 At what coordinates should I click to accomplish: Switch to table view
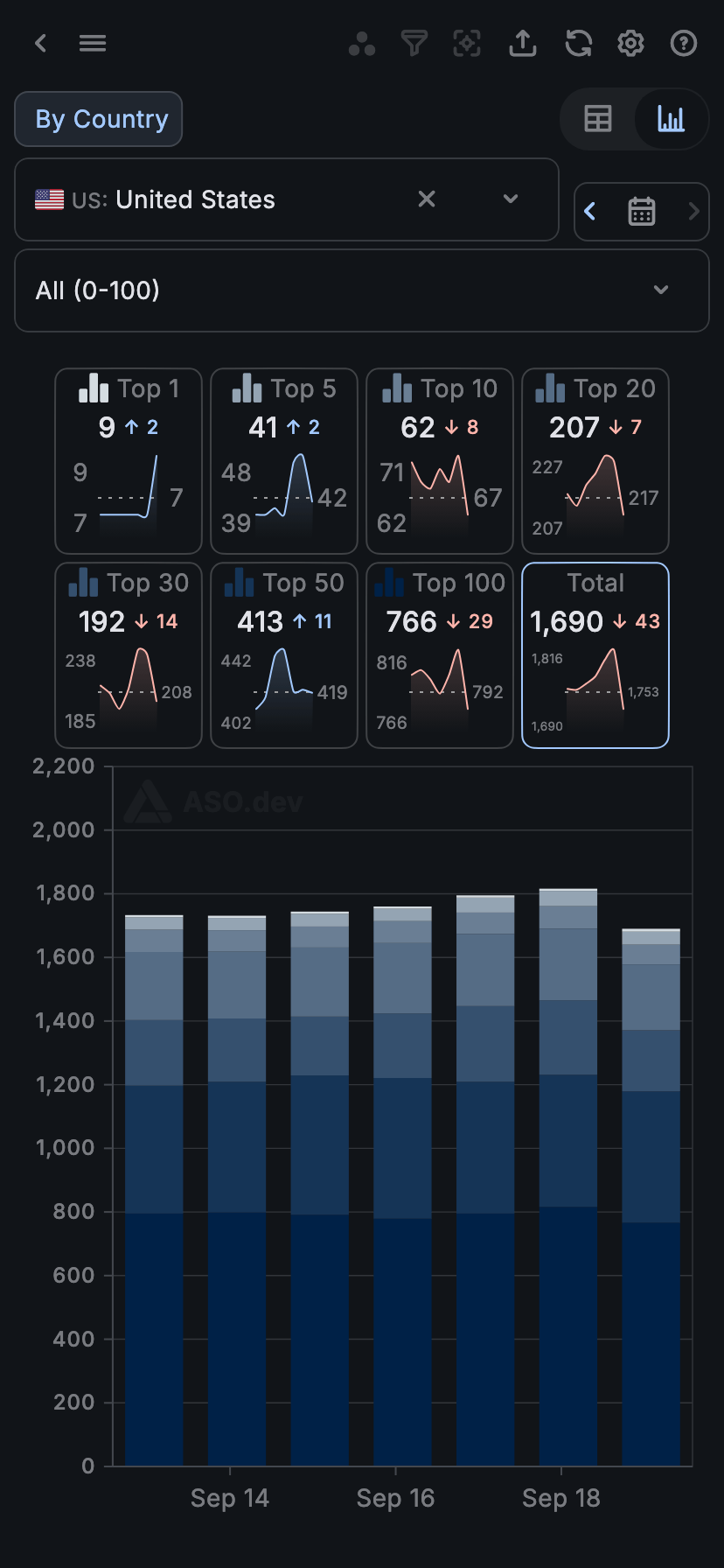point(598,118)
